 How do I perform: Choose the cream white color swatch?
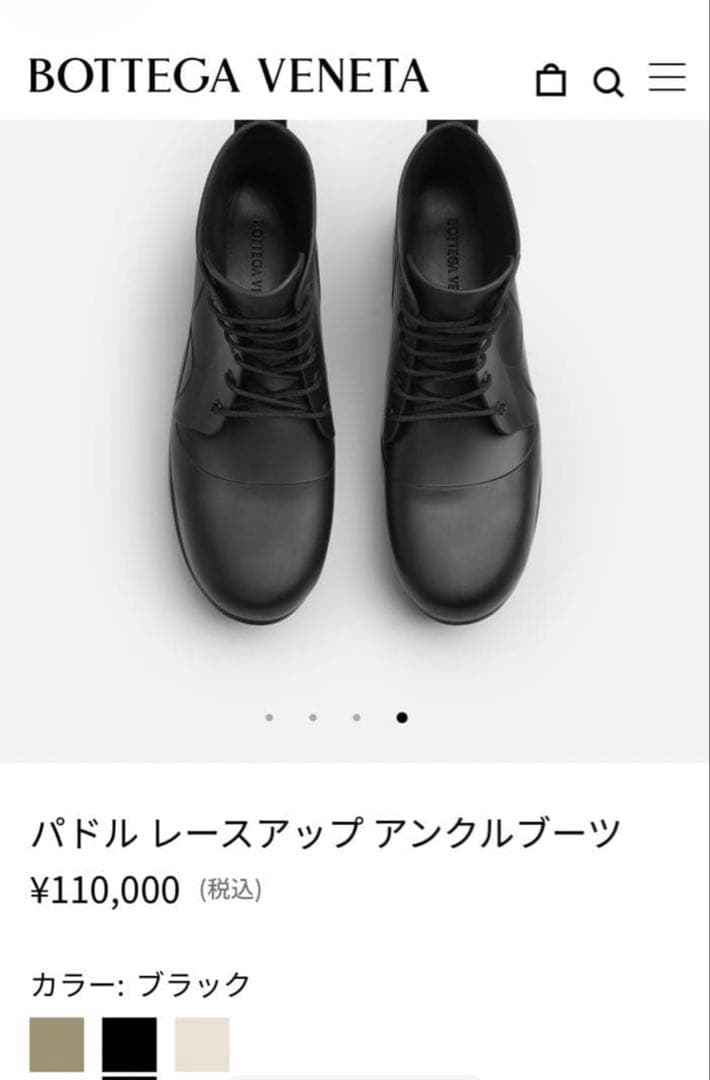[202, 1044]
